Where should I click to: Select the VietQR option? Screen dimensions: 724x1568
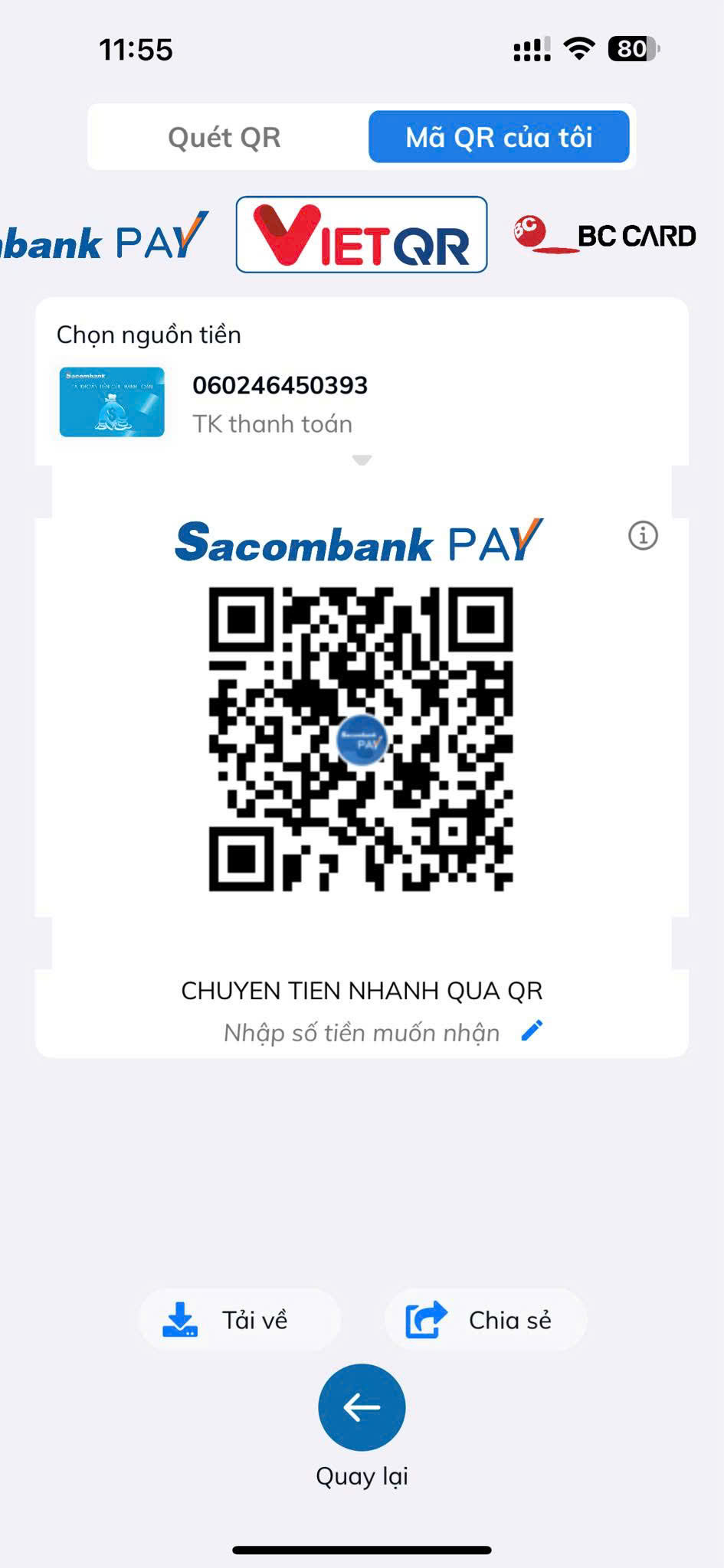[362, 235]
